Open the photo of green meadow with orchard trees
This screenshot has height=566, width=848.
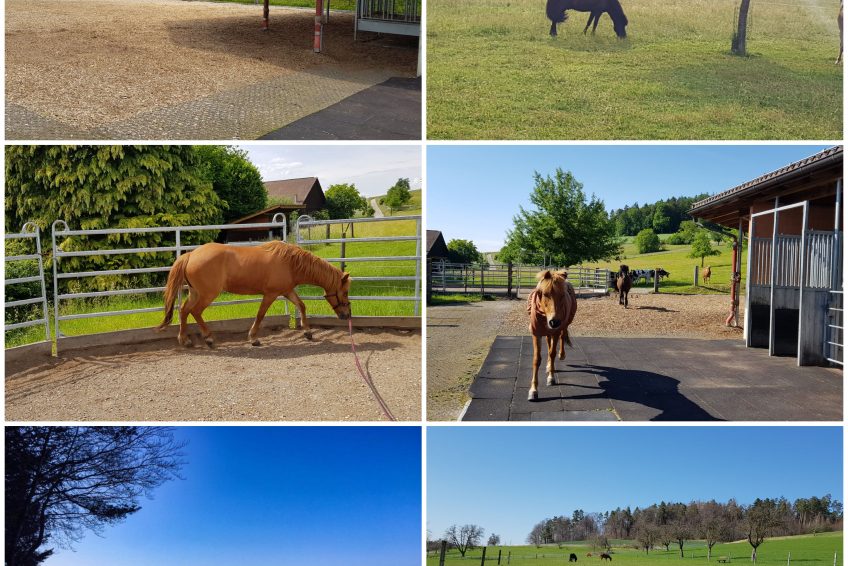tap(634, 496)
